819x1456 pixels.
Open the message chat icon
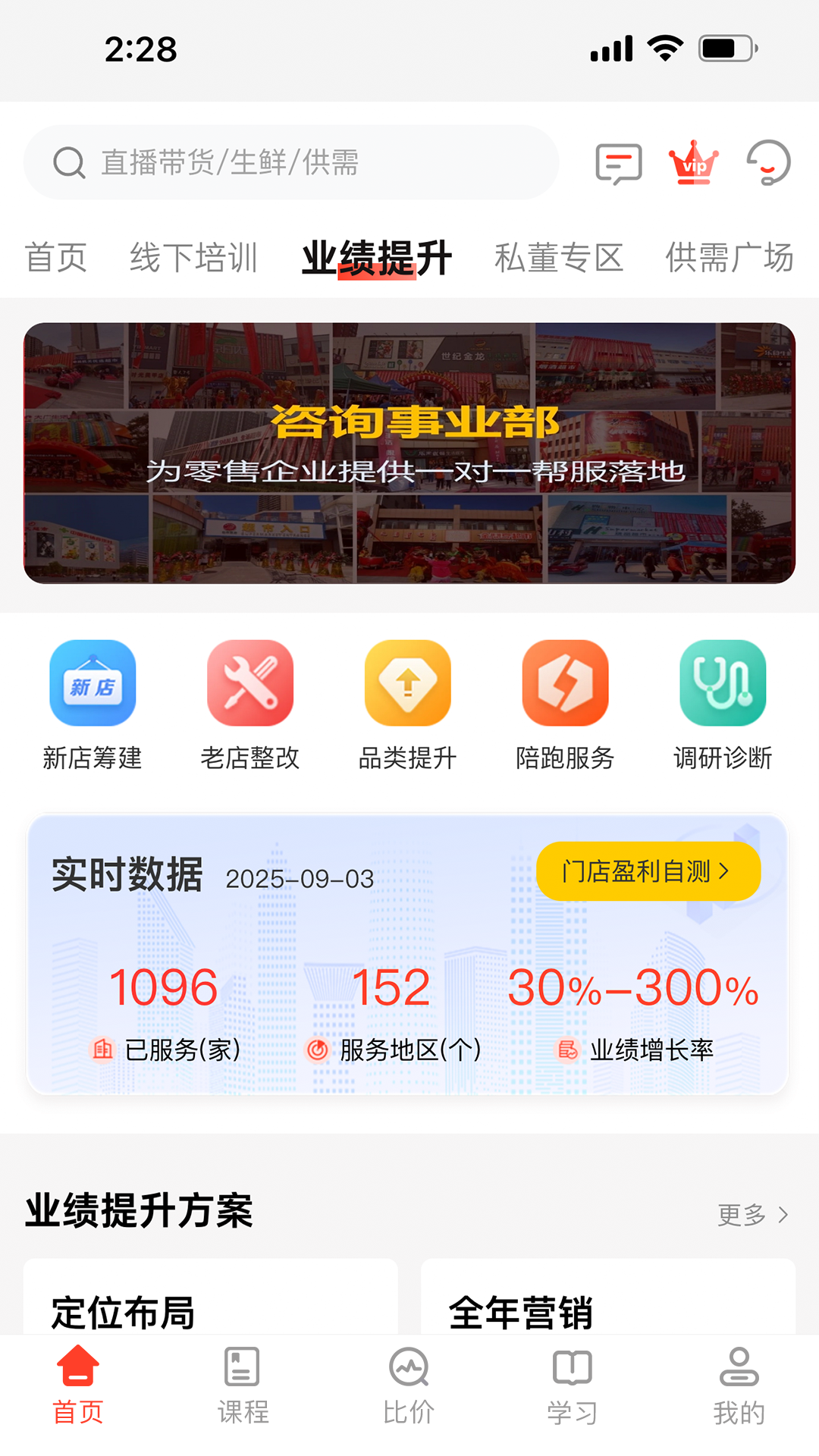618,162
